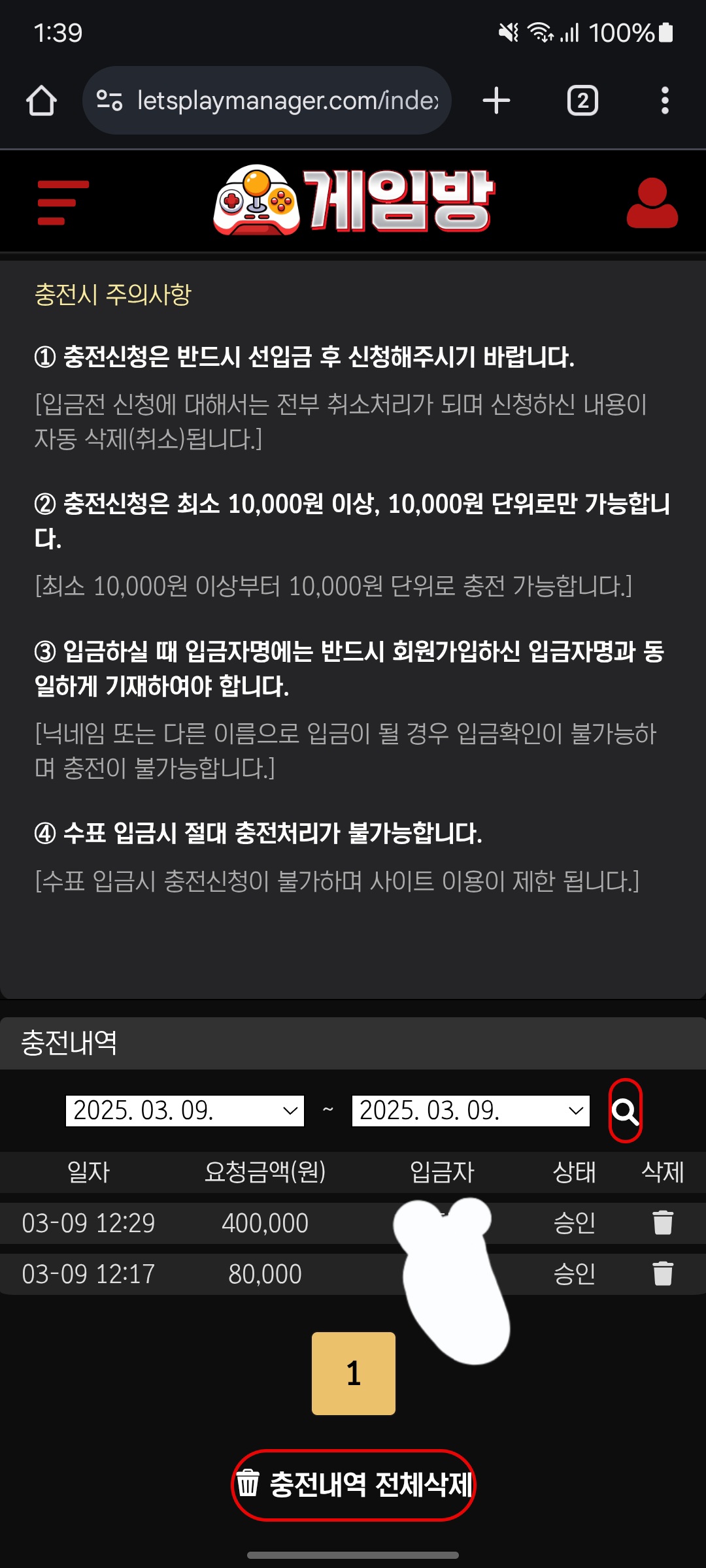Select page 1 of charge history
The height and width of the screenshot is (1568, 706).
[x=353, y=1373]
